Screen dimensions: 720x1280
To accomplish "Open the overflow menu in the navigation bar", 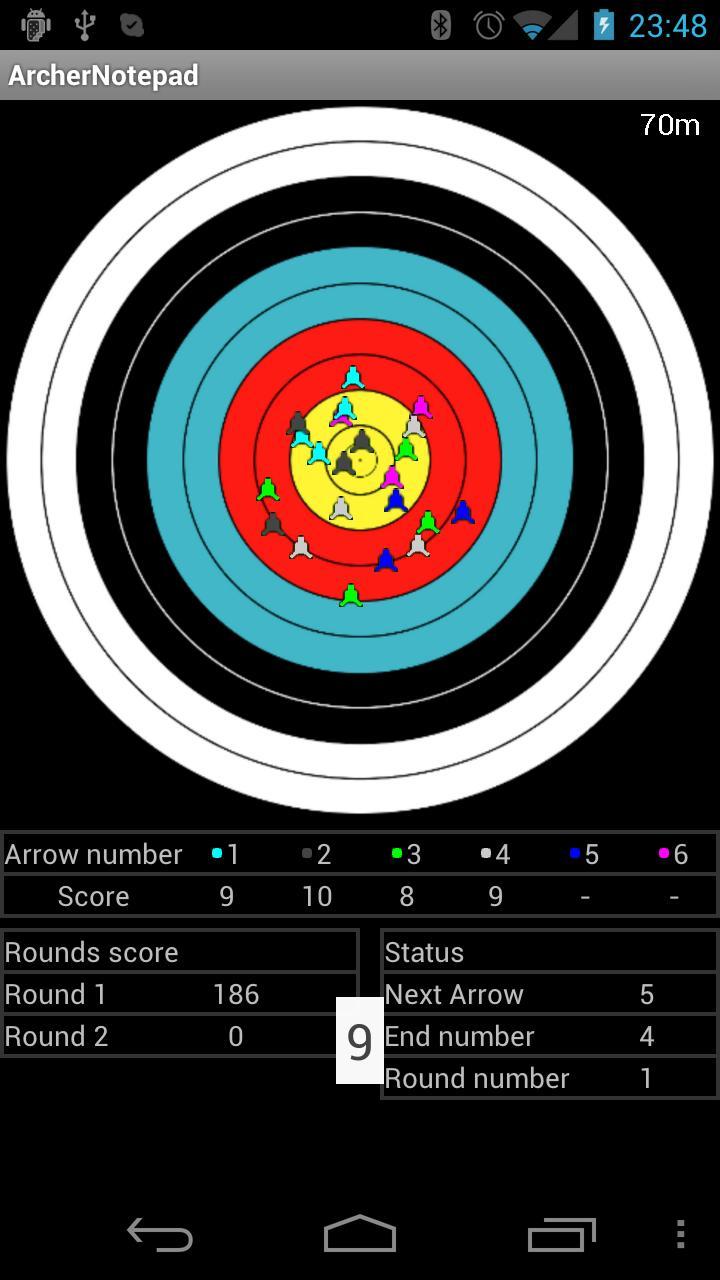I will [x=680, y=1235].
